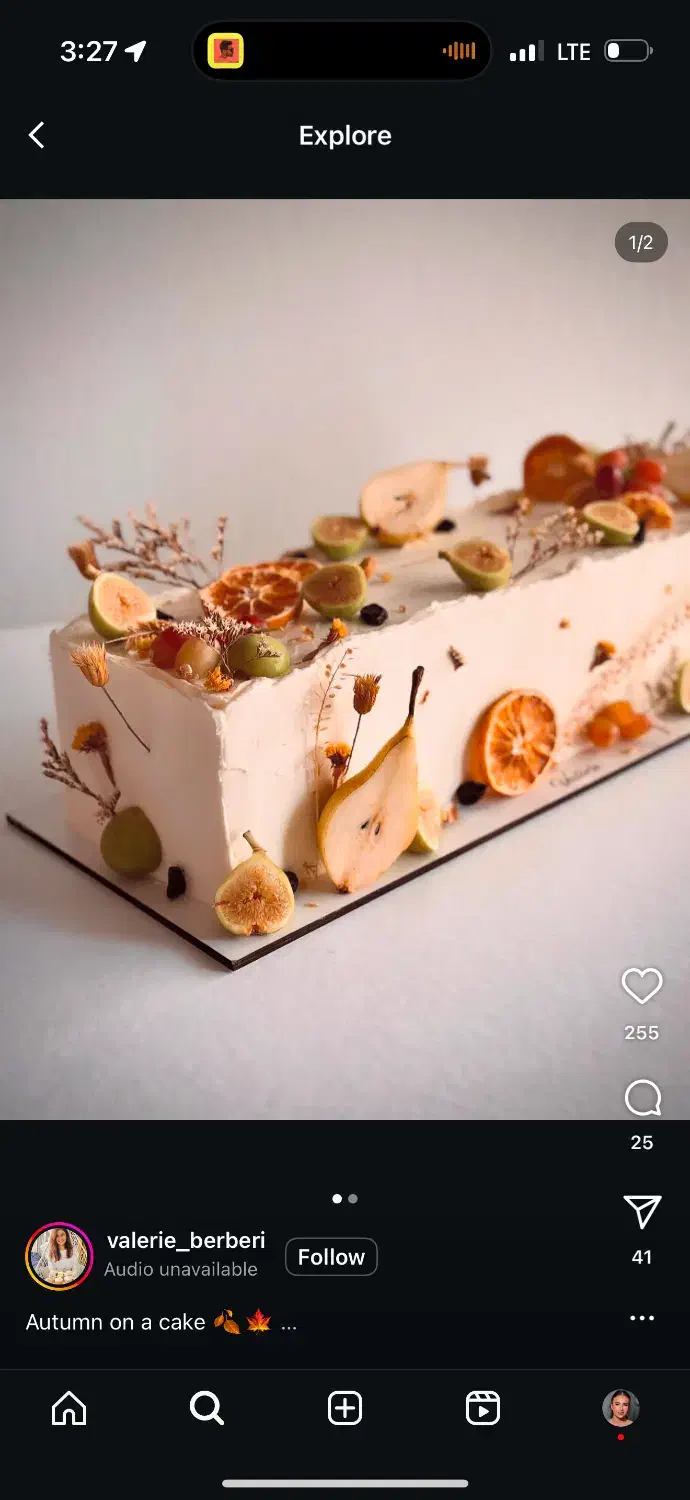Expand the "Autumn on a cake" caption

[x=288, y=1323]
